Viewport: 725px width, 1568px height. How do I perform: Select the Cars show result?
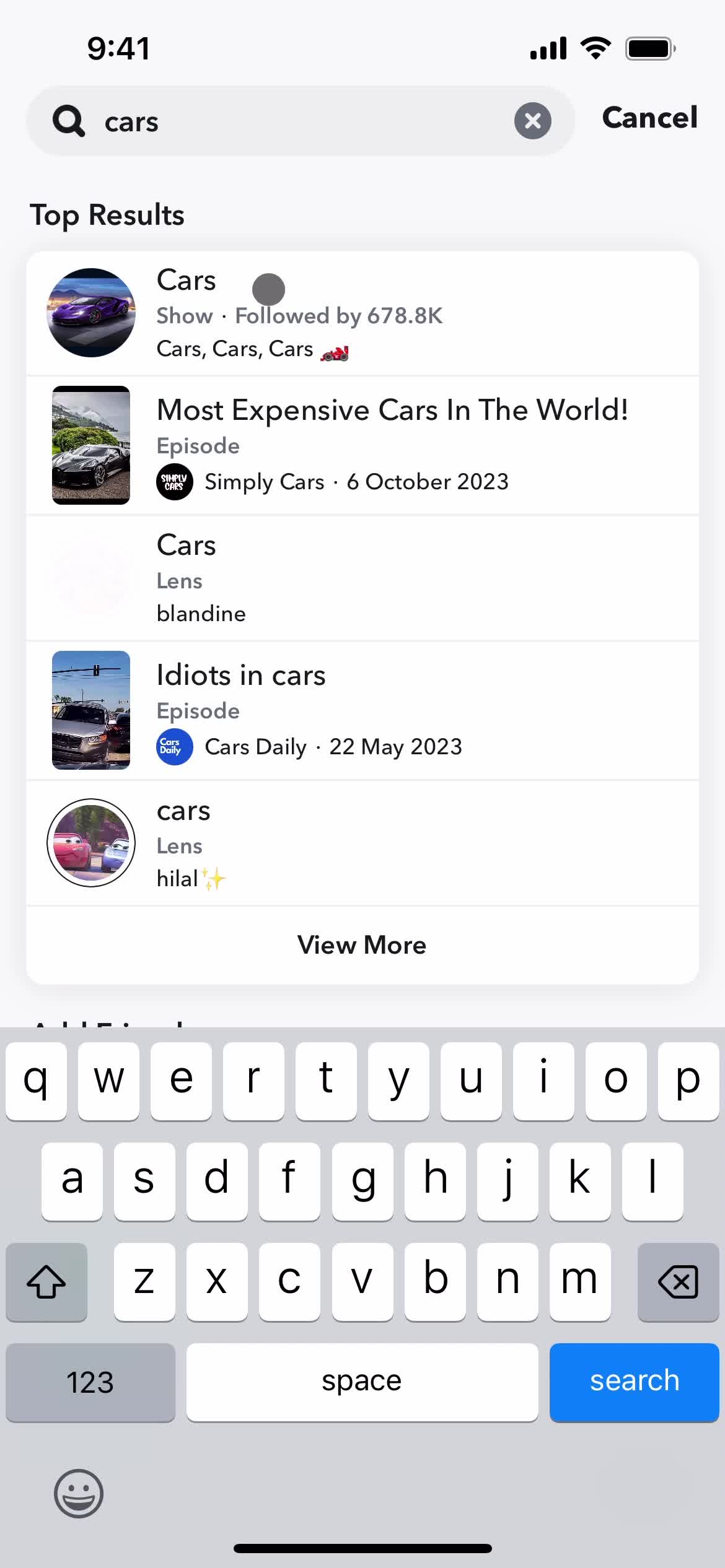tap(362, 313)
